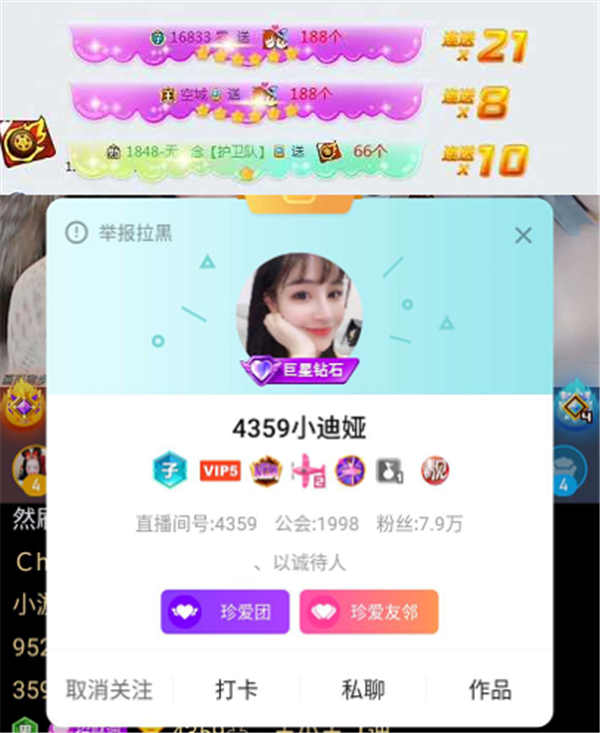Open the 珍爱团 fan group
Screen dimensions: 600x733
pyautogui.click(x=225, y=612)
